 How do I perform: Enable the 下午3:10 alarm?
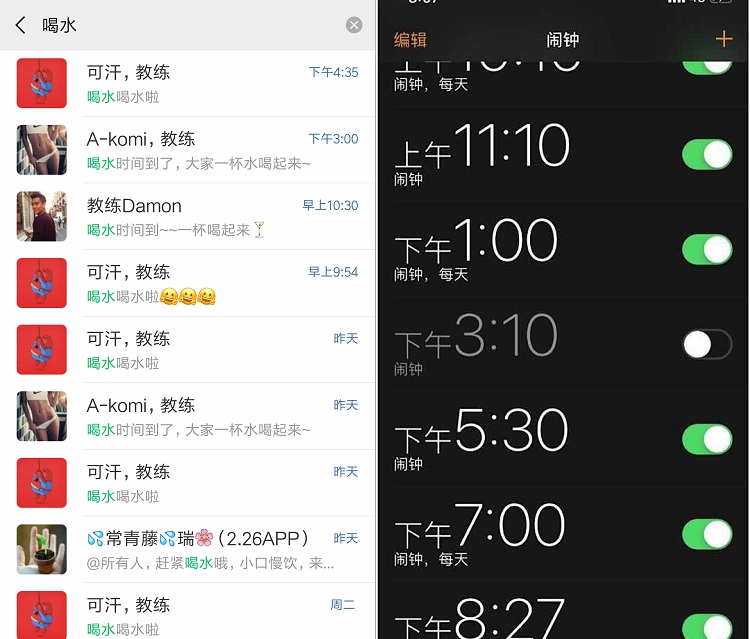[x=707, y=345]
